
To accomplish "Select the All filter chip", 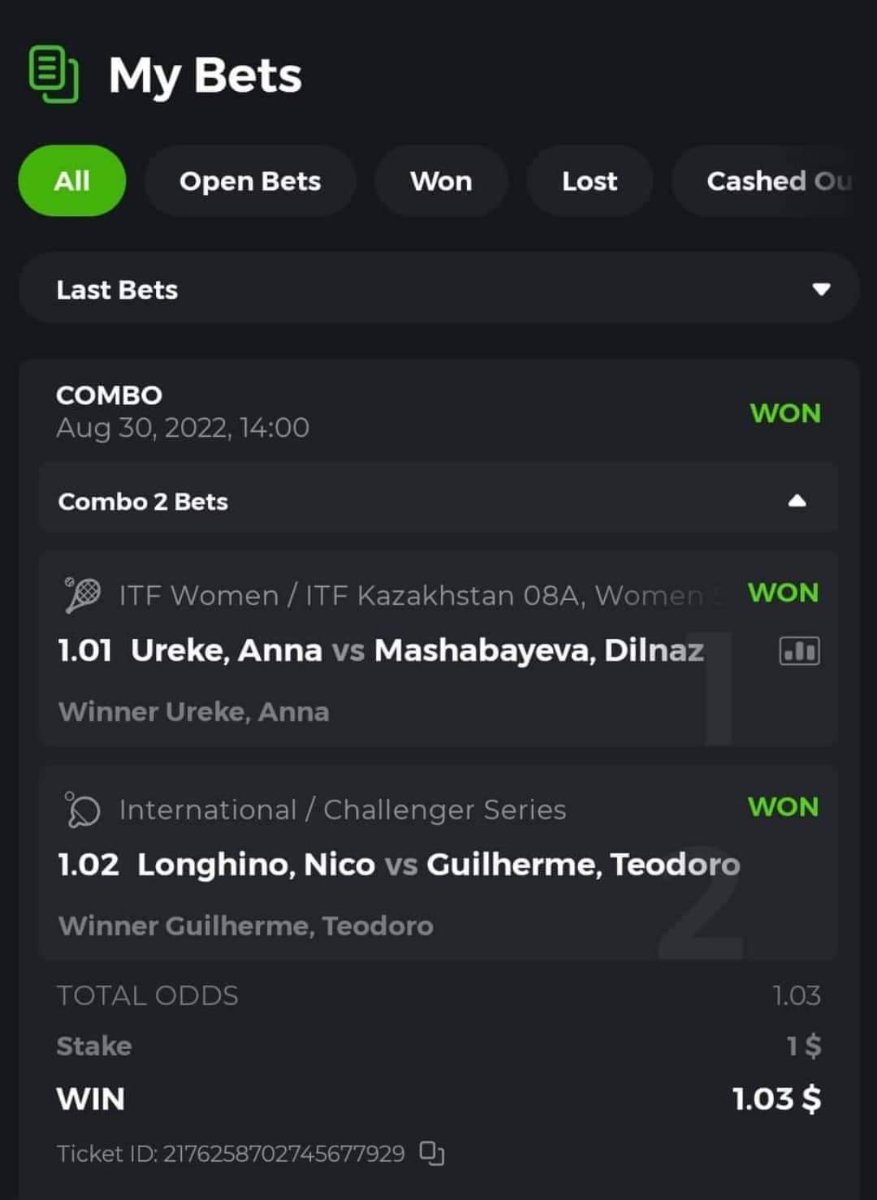I will (x=72, y=181).
